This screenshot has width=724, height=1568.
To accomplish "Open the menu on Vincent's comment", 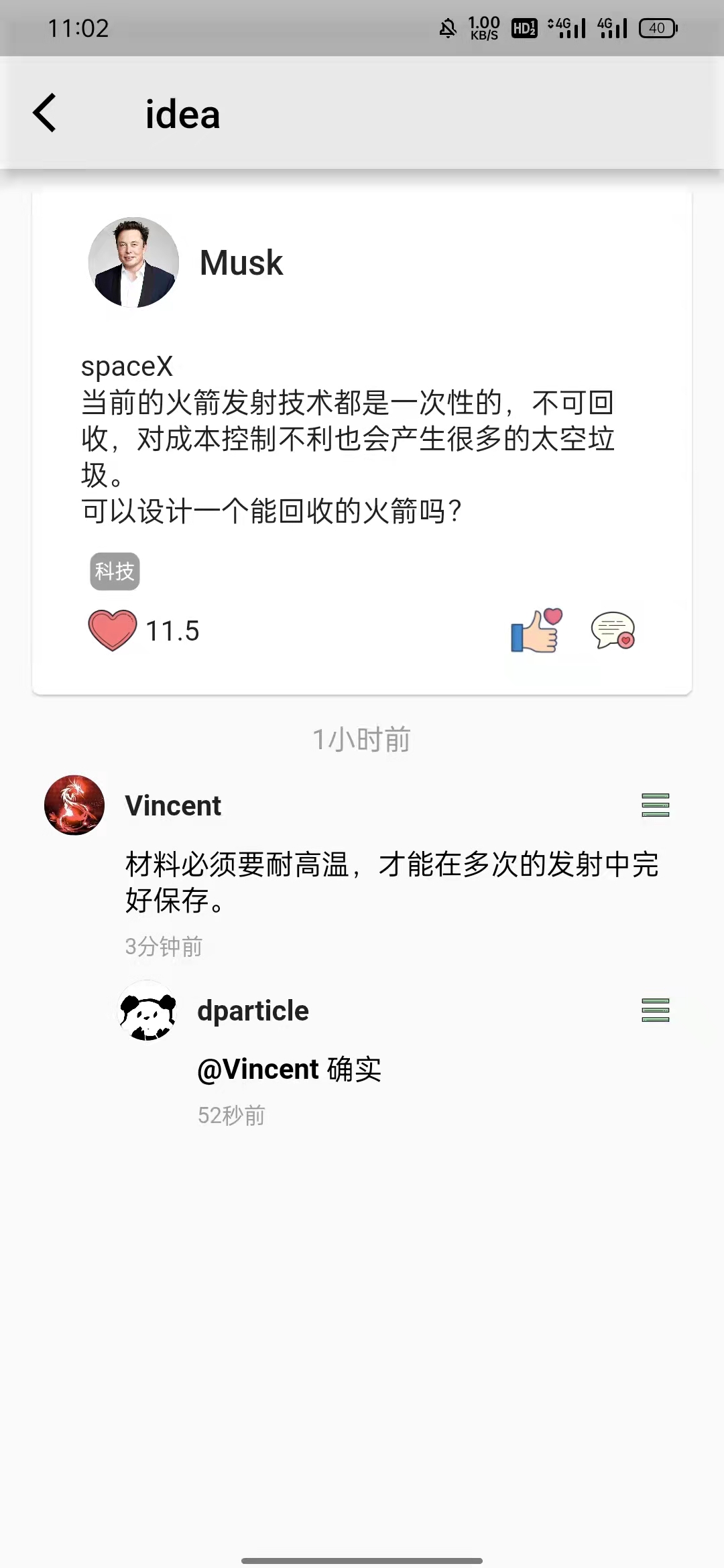I will [655, 805].
